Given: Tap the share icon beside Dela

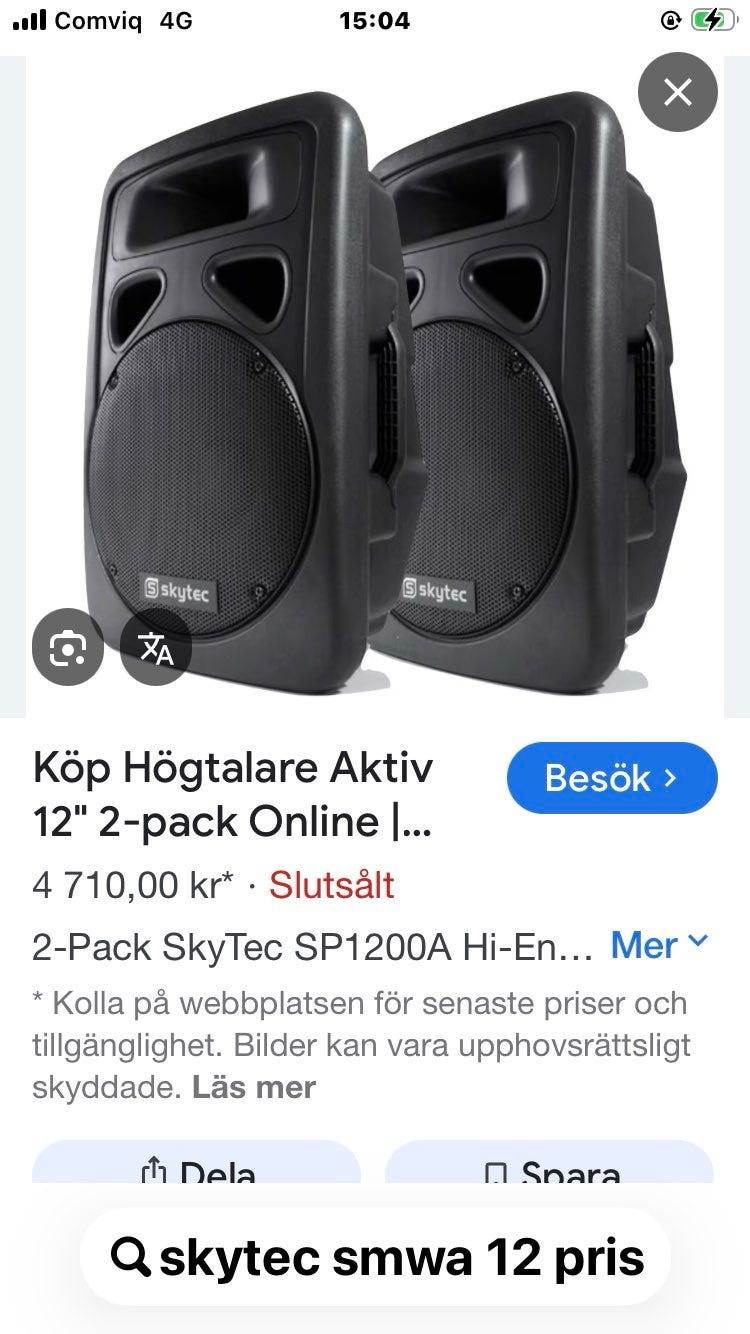Looking at the screenshot, I should (x=155, y=1168).
